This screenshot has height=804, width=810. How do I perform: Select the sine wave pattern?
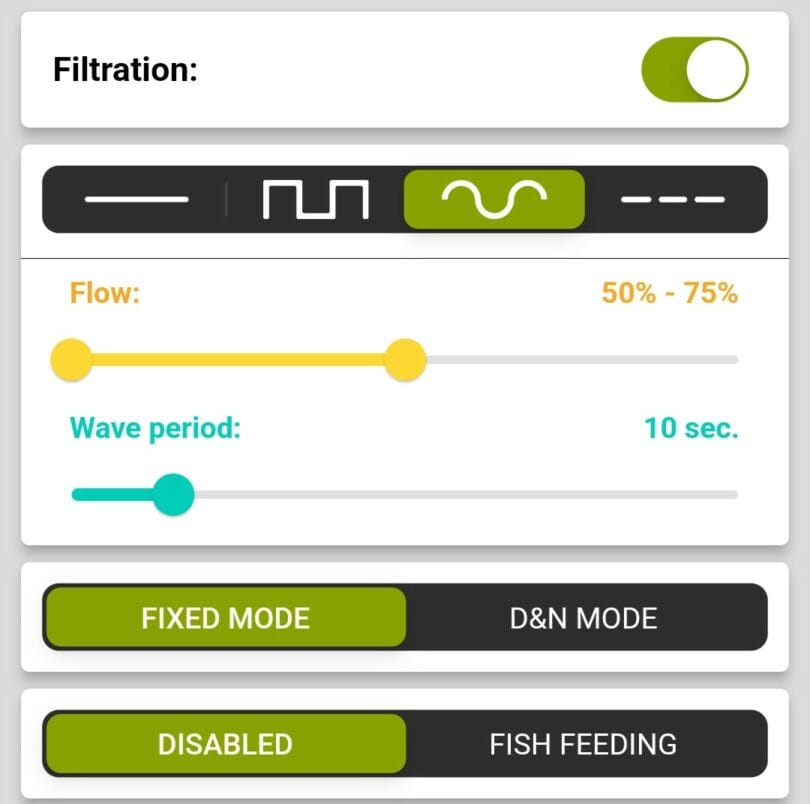(x=494, y=199)
